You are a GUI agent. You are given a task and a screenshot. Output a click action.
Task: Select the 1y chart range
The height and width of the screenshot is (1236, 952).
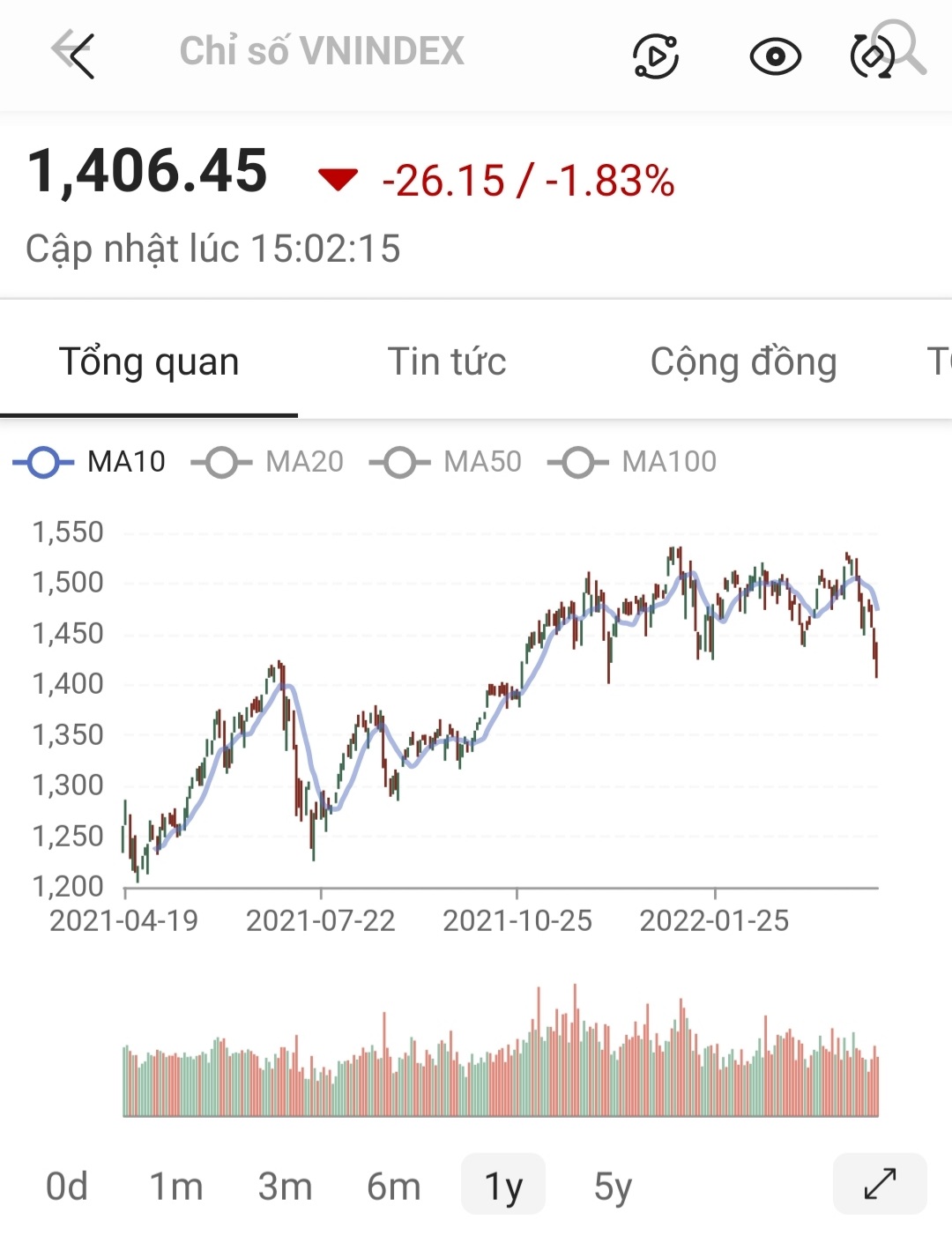pos(503,1186)
